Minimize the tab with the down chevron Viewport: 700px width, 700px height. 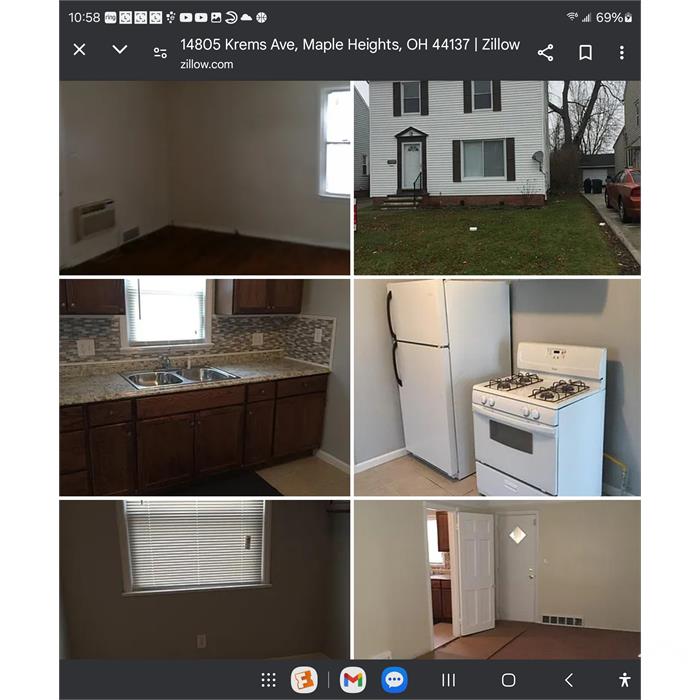coord(120,50)
